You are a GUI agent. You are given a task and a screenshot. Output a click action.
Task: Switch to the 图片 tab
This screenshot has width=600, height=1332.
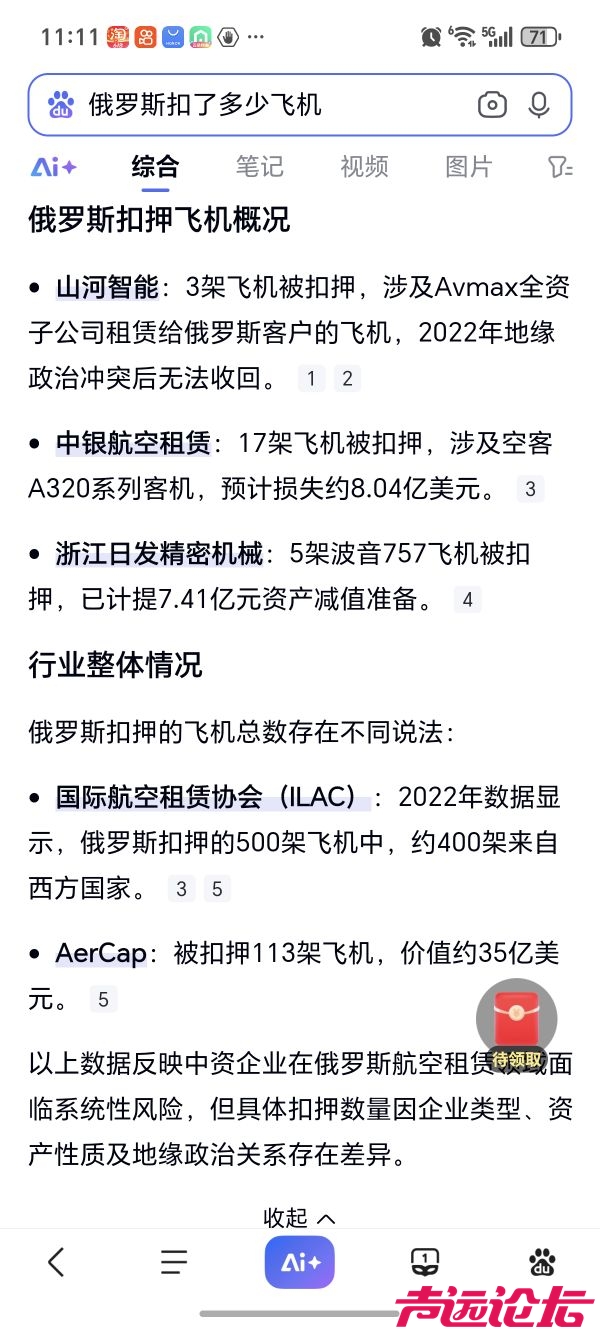point(468,167)
